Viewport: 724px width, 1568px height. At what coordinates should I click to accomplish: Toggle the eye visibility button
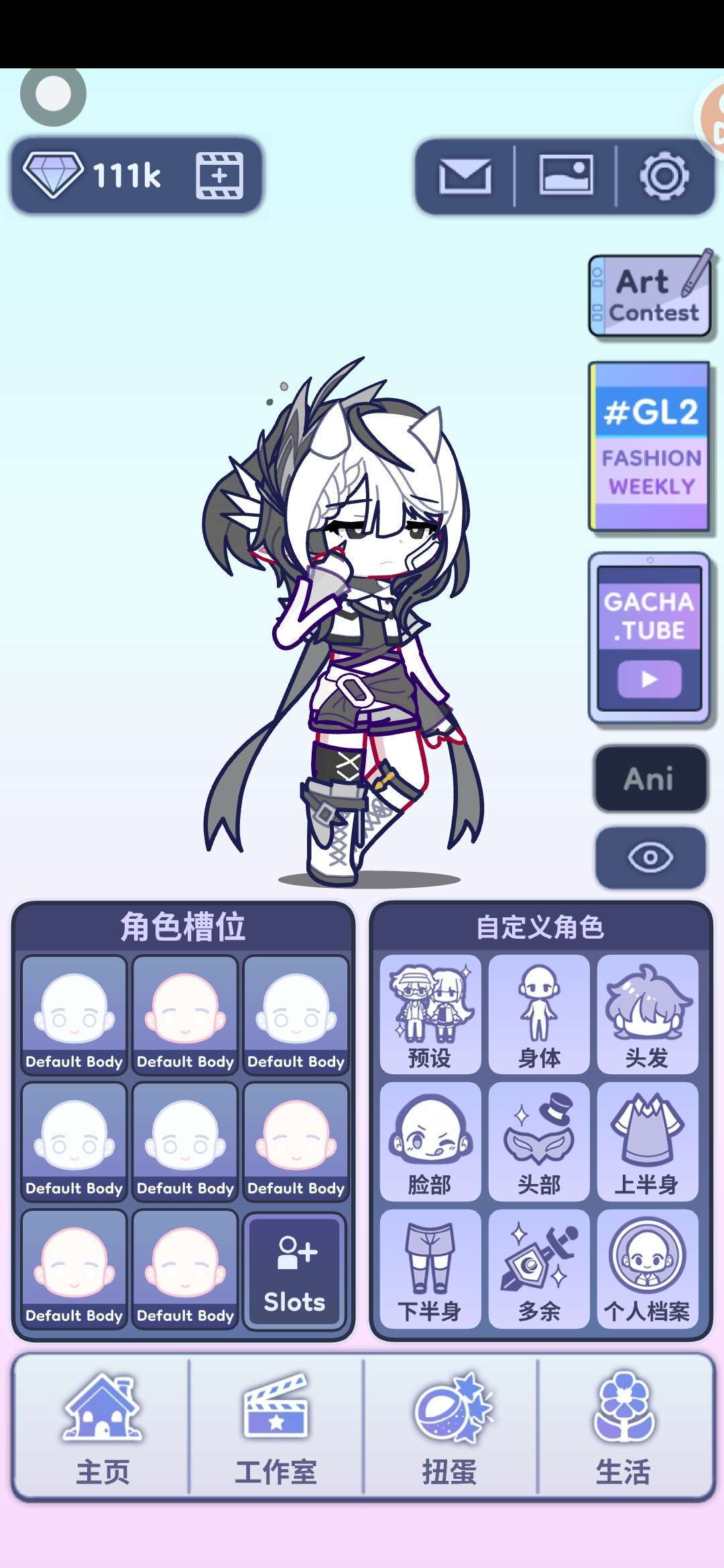[650, 857]
